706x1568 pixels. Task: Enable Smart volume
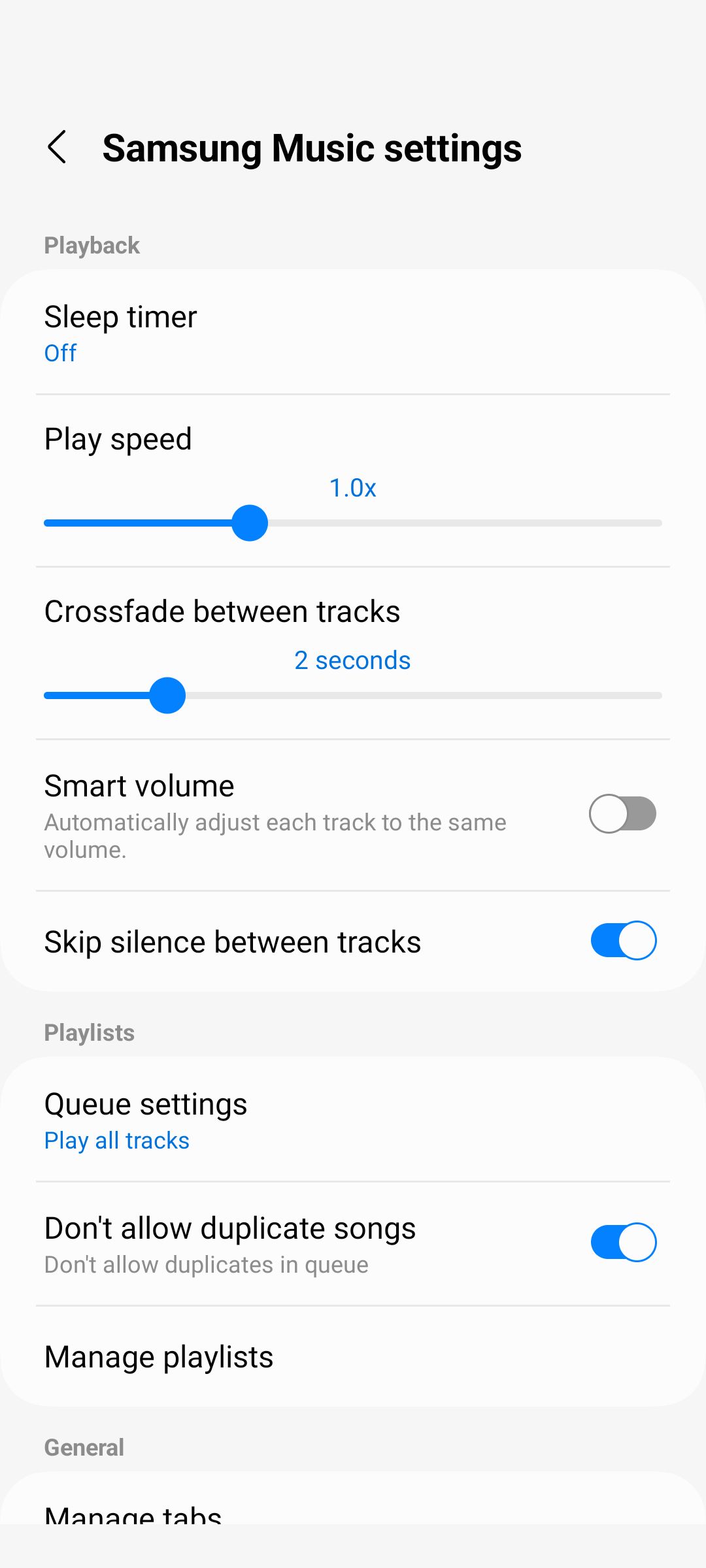[x=622, y=814]
